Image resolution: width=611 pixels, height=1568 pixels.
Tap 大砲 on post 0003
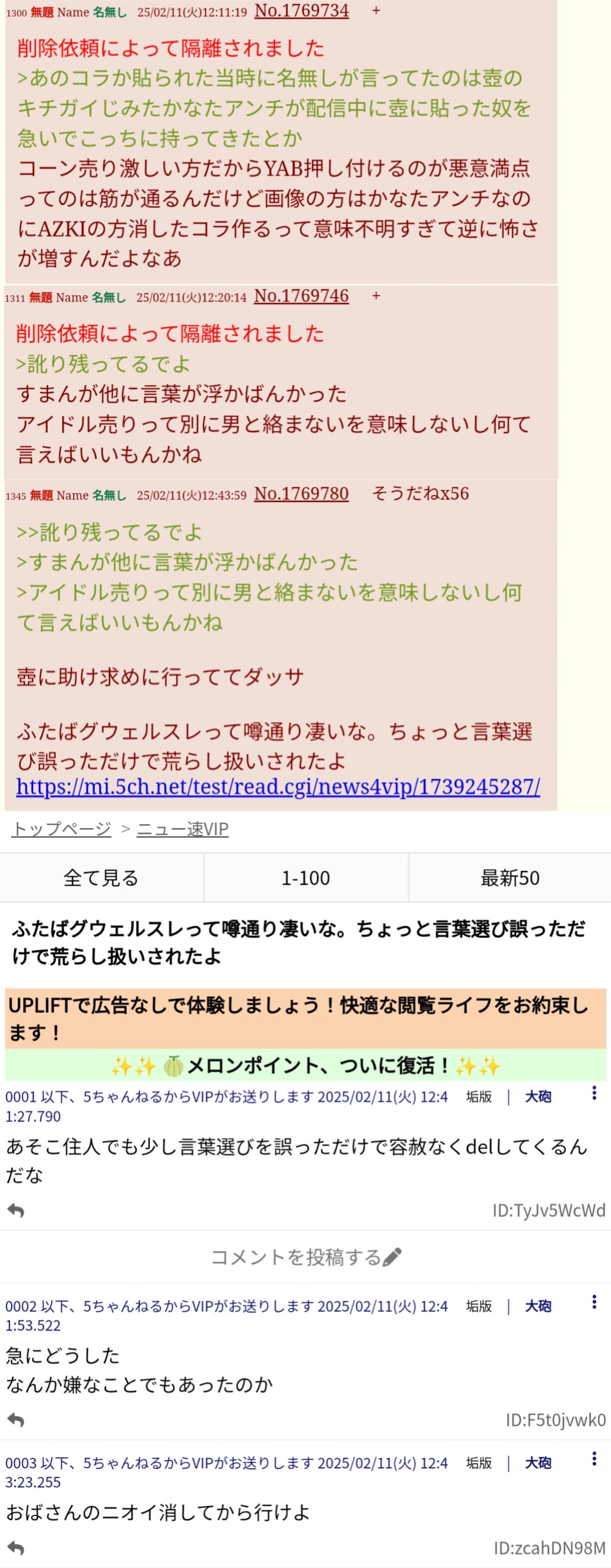pyautogui.click(x=538, y=1463)
